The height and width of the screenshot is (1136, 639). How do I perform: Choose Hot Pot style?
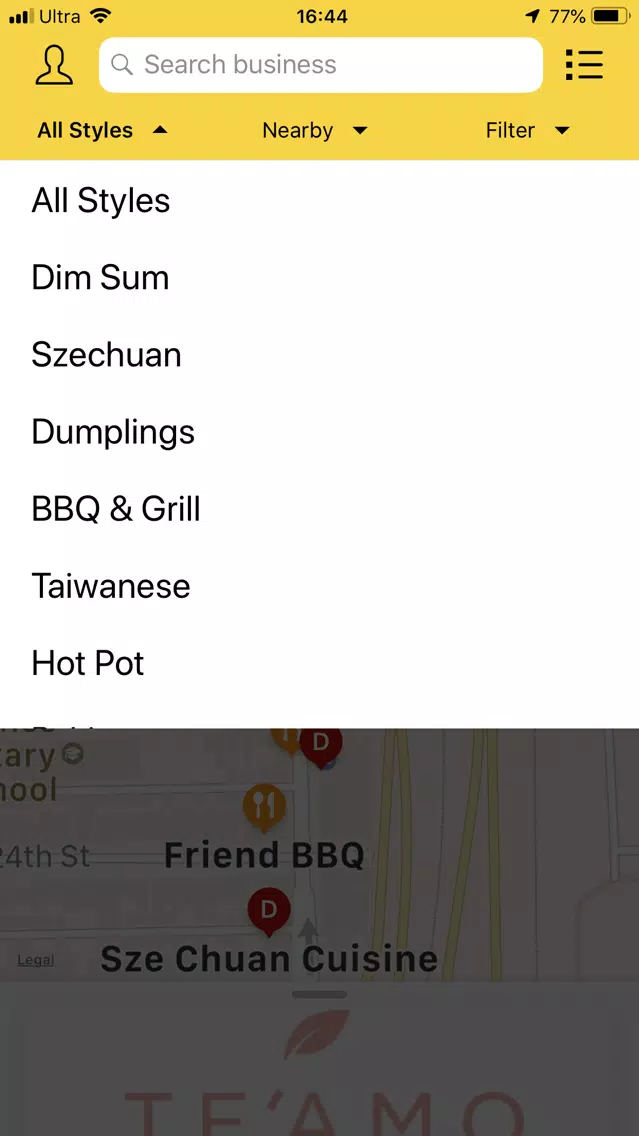[x=320, y=663]
